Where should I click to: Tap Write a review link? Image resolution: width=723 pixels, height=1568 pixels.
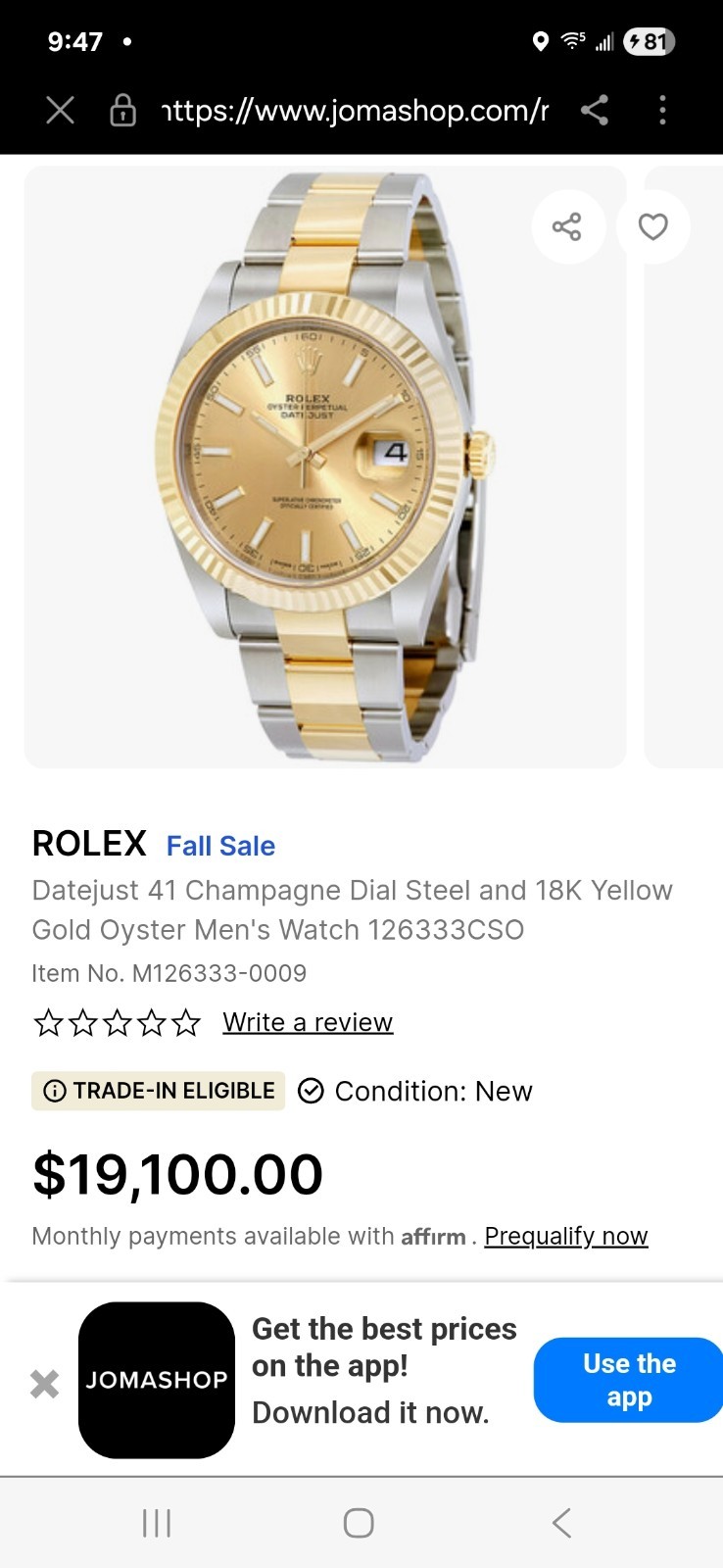(x=308, y=1022)
